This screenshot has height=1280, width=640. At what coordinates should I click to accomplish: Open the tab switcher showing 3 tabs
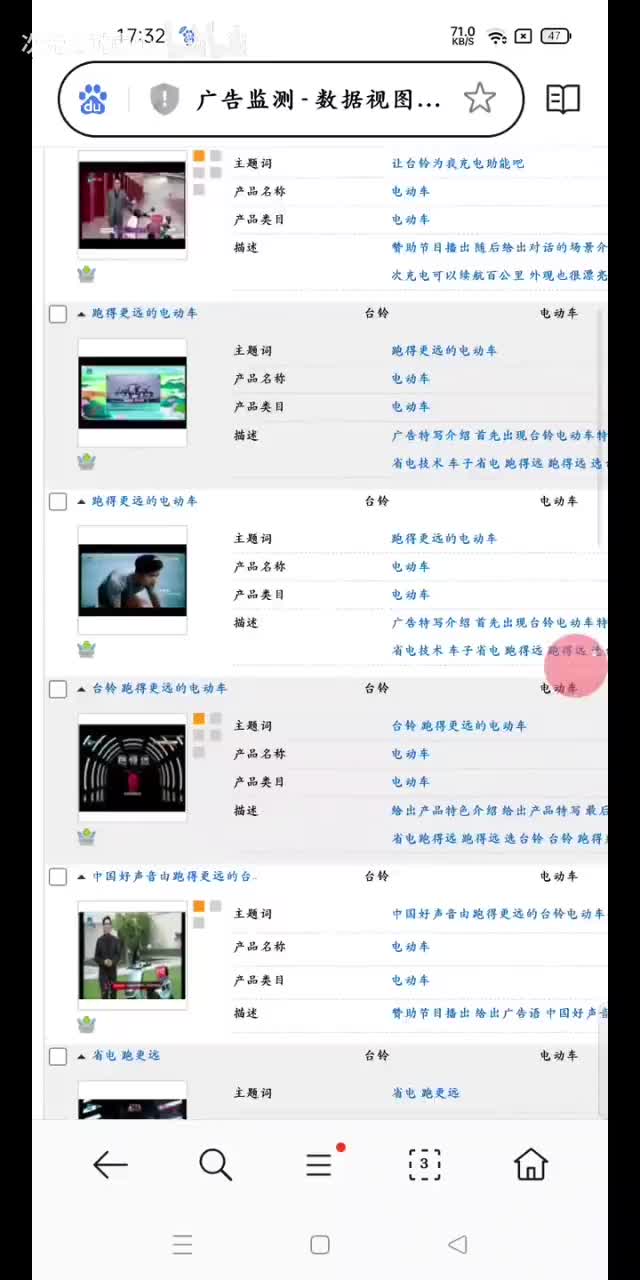click(x=424, y=1164)
